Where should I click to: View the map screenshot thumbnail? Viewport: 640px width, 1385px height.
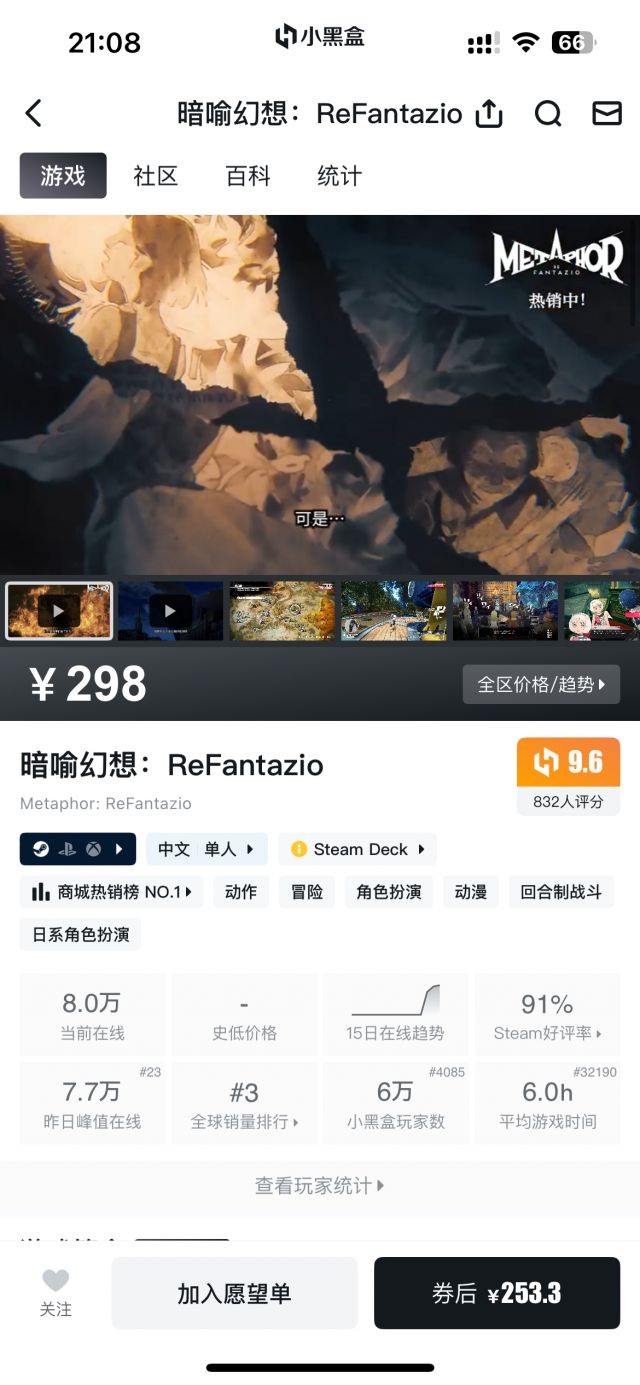point(282,610)
